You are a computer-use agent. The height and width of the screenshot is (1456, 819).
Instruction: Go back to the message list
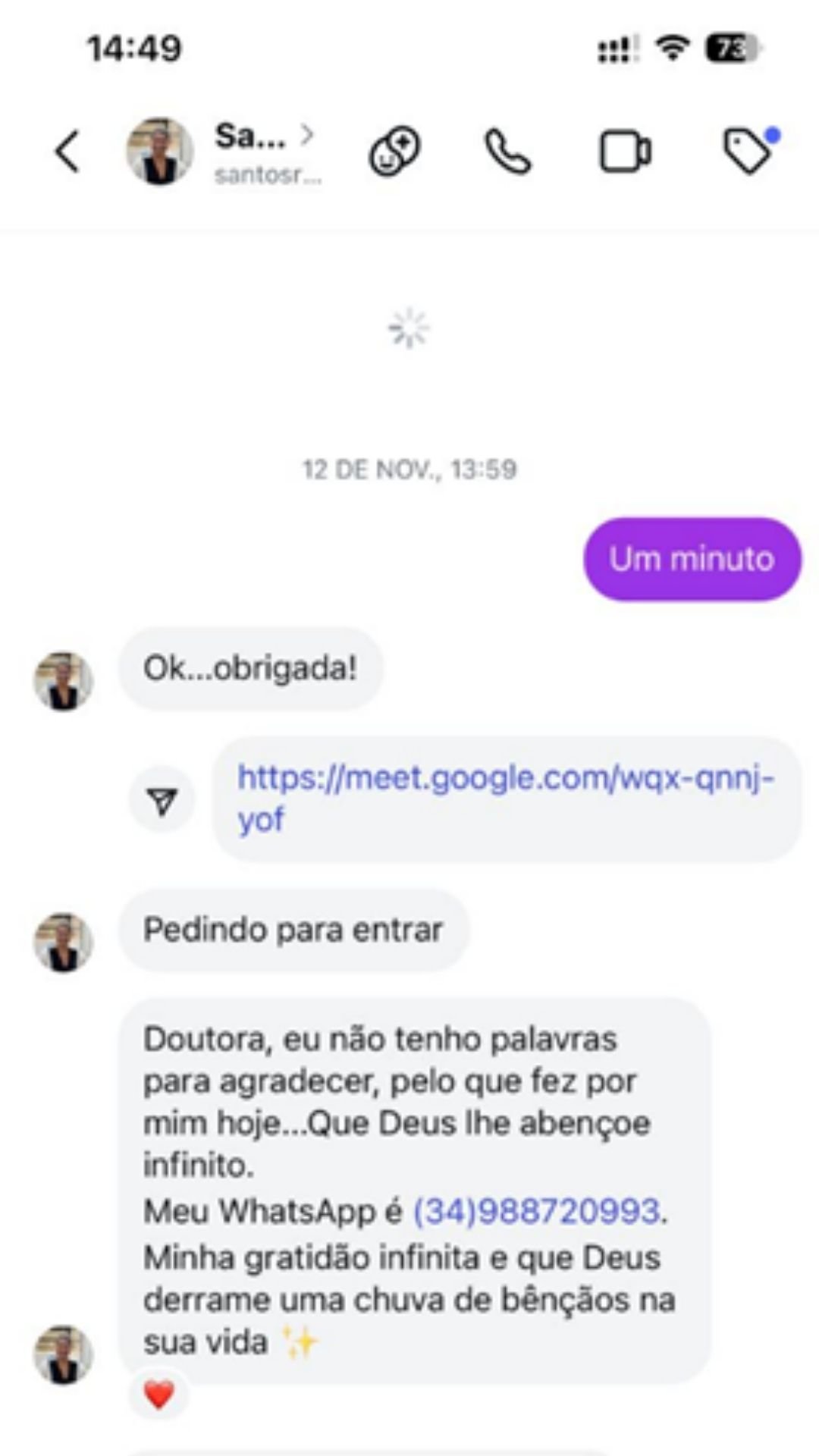point(67,152)
